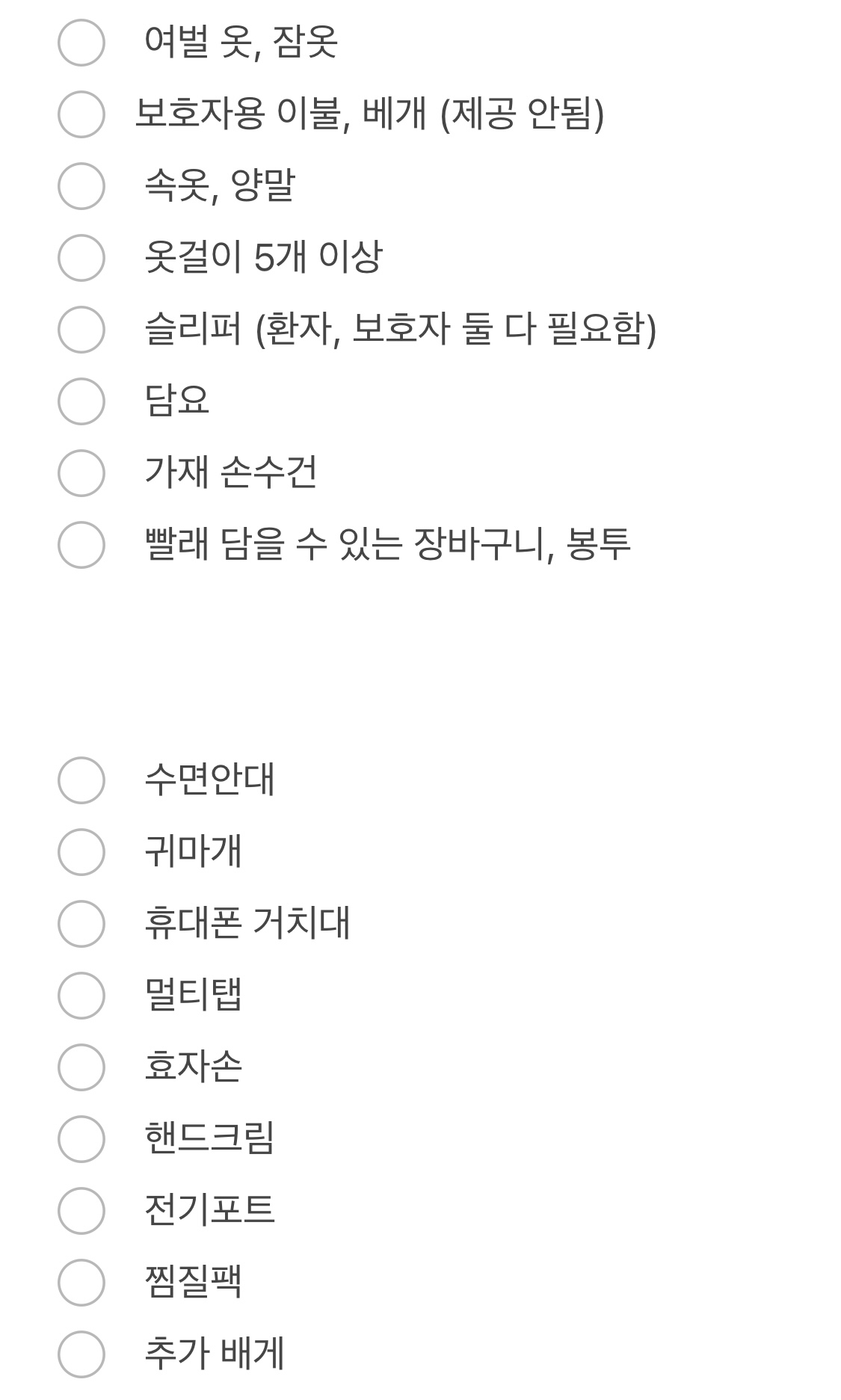841x1400 pixels.
Task: Check off 여벌 옷, 잠옷
Action: 81,43
